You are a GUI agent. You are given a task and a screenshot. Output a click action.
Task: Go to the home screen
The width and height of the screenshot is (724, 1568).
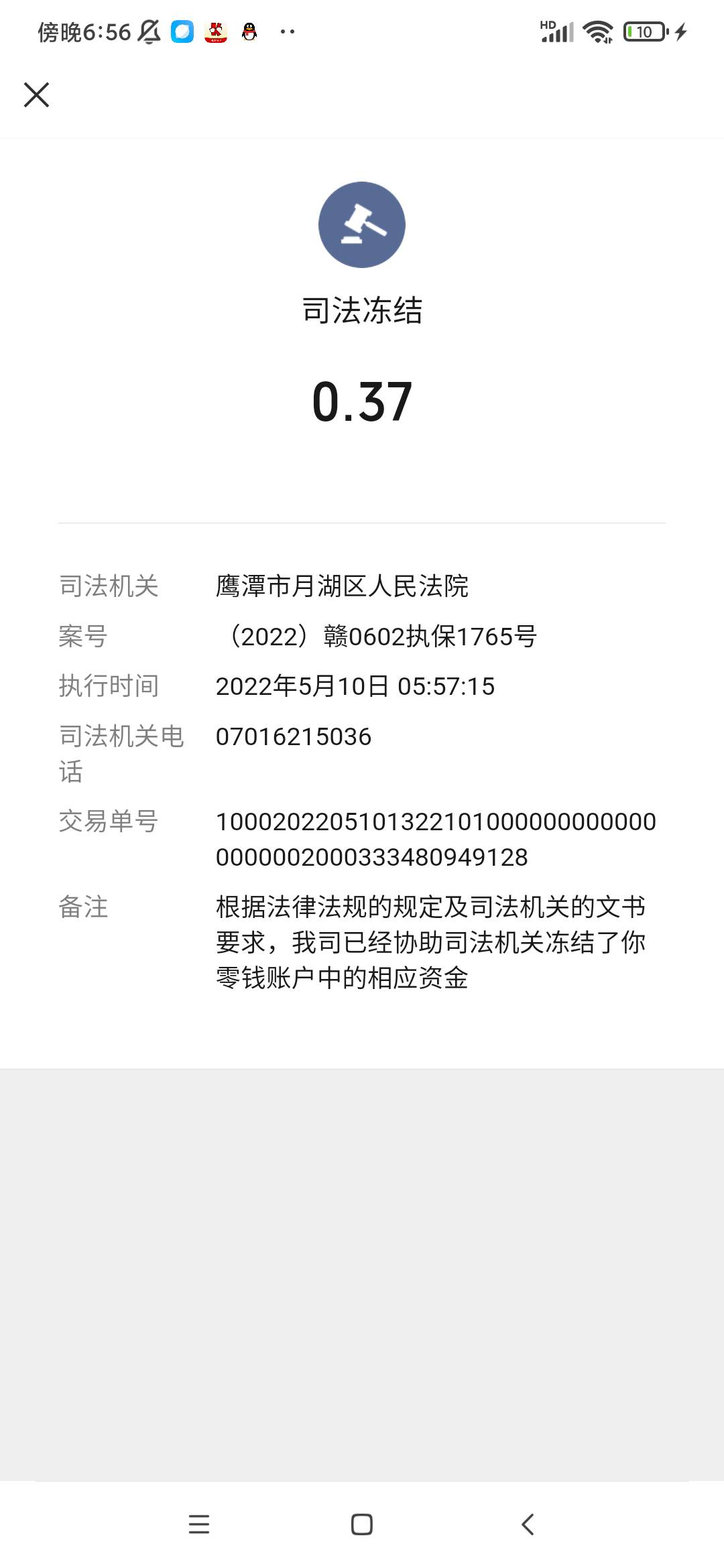tap(362, 1524)
